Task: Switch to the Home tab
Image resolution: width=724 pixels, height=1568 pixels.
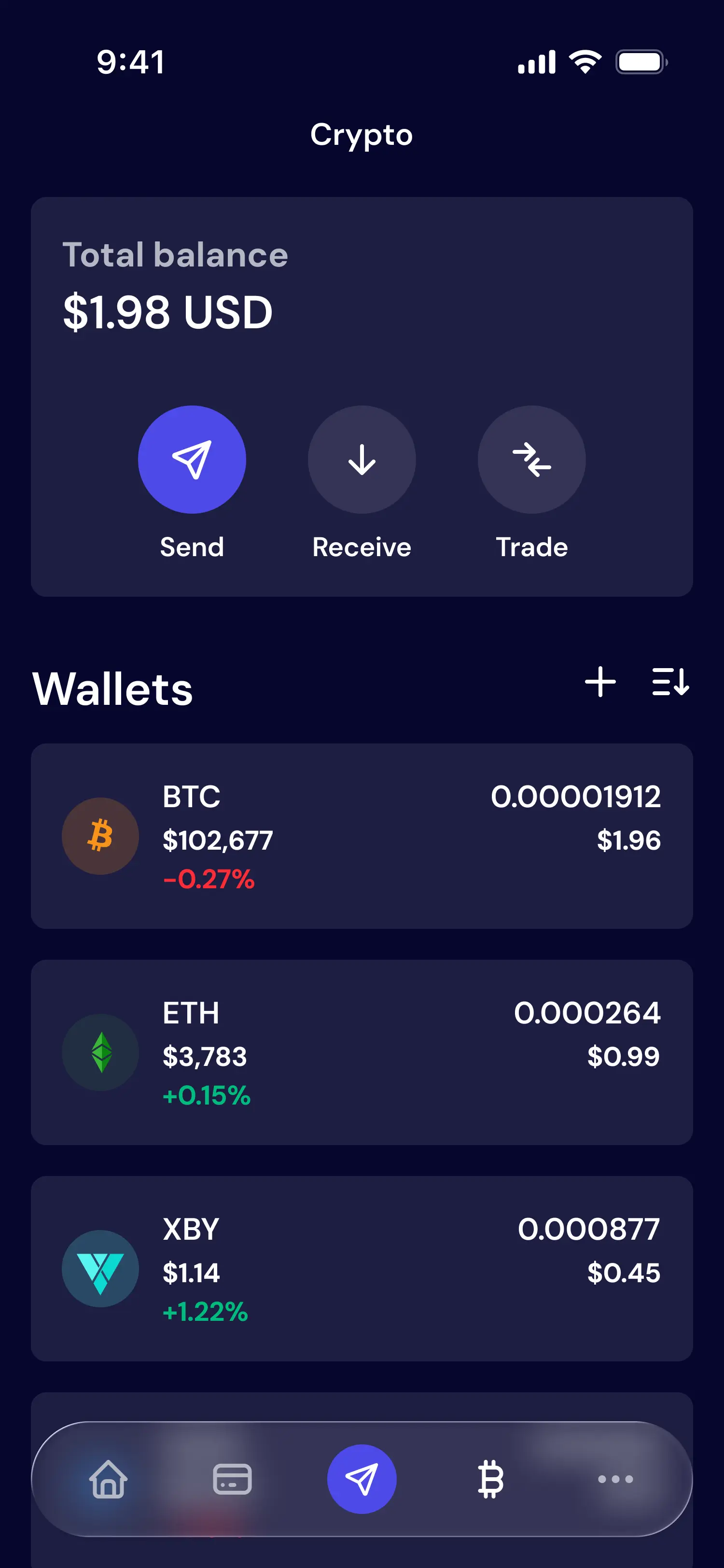Action: point(108,1479)
